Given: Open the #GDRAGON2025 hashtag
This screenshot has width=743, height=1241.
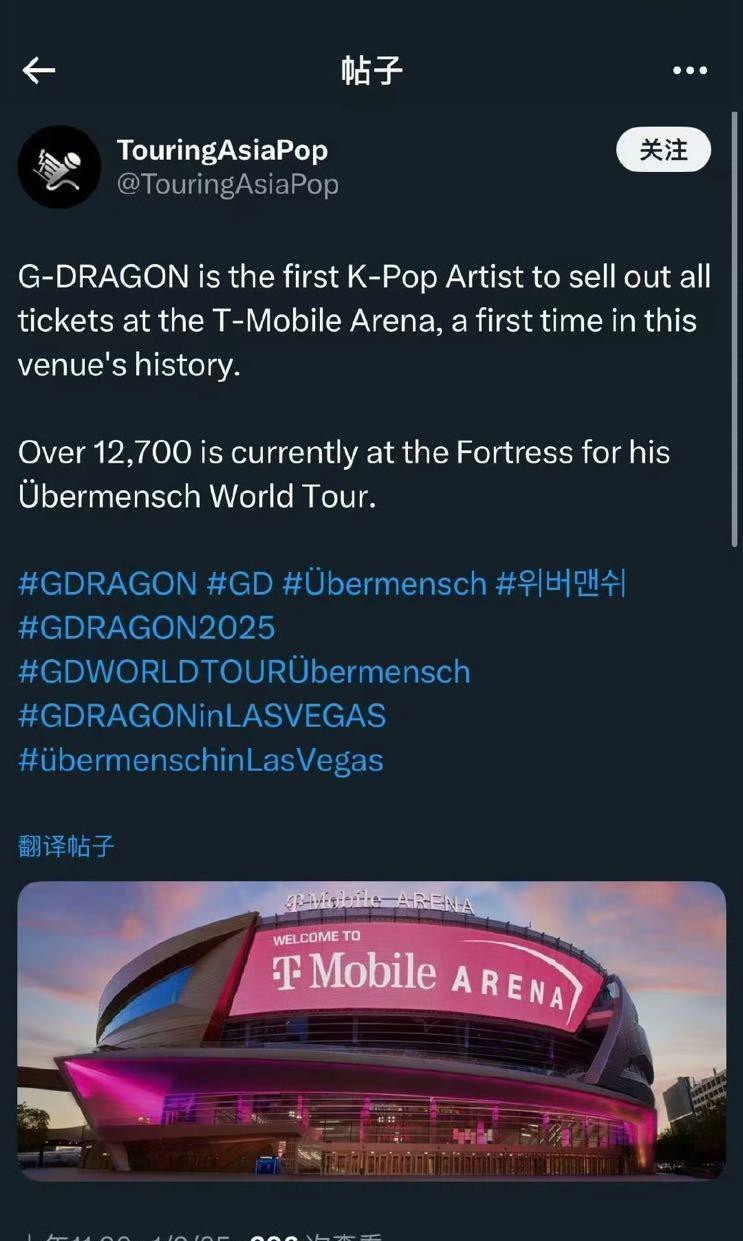Looking at the screenshot, I should pos(146,627).
